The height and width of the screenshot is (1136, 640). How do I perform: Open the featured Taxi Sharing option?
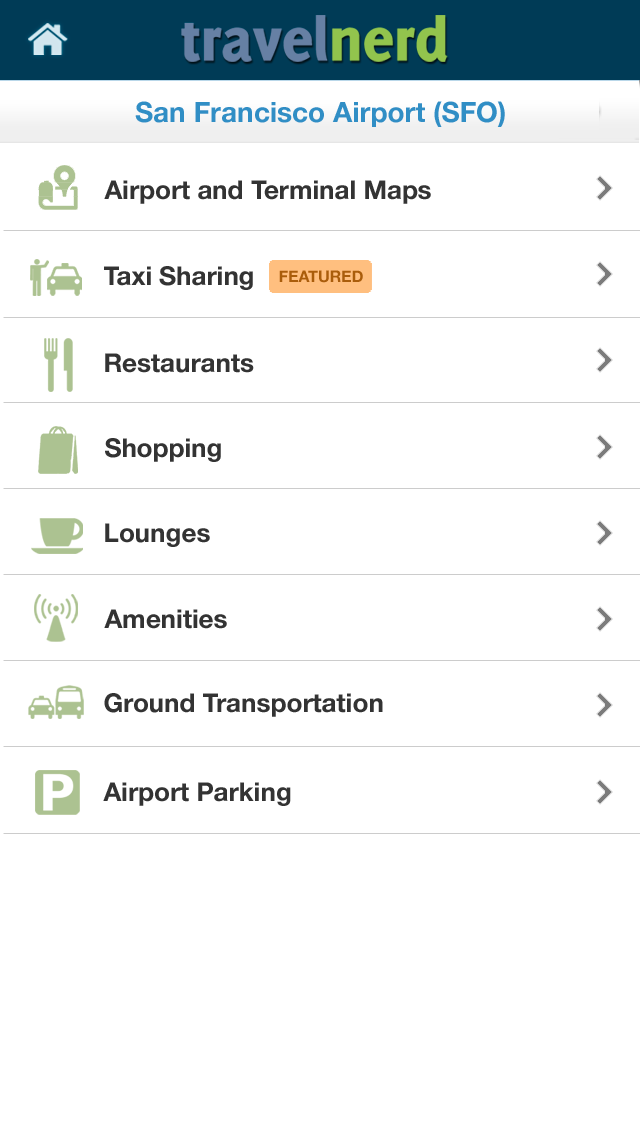tap(180, 276)
